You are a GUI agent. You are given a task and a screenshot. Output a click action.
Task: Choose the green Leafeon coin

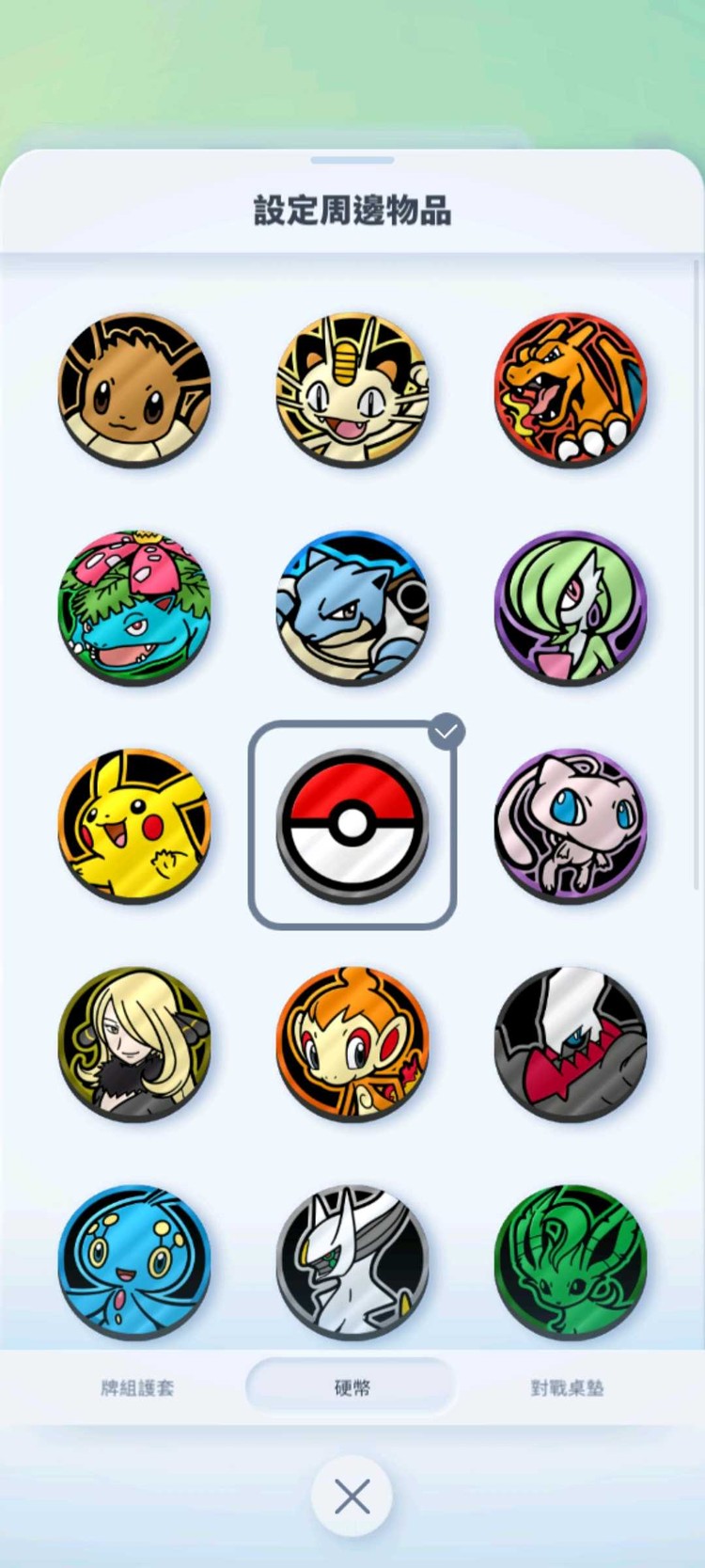click(571, 1260)
